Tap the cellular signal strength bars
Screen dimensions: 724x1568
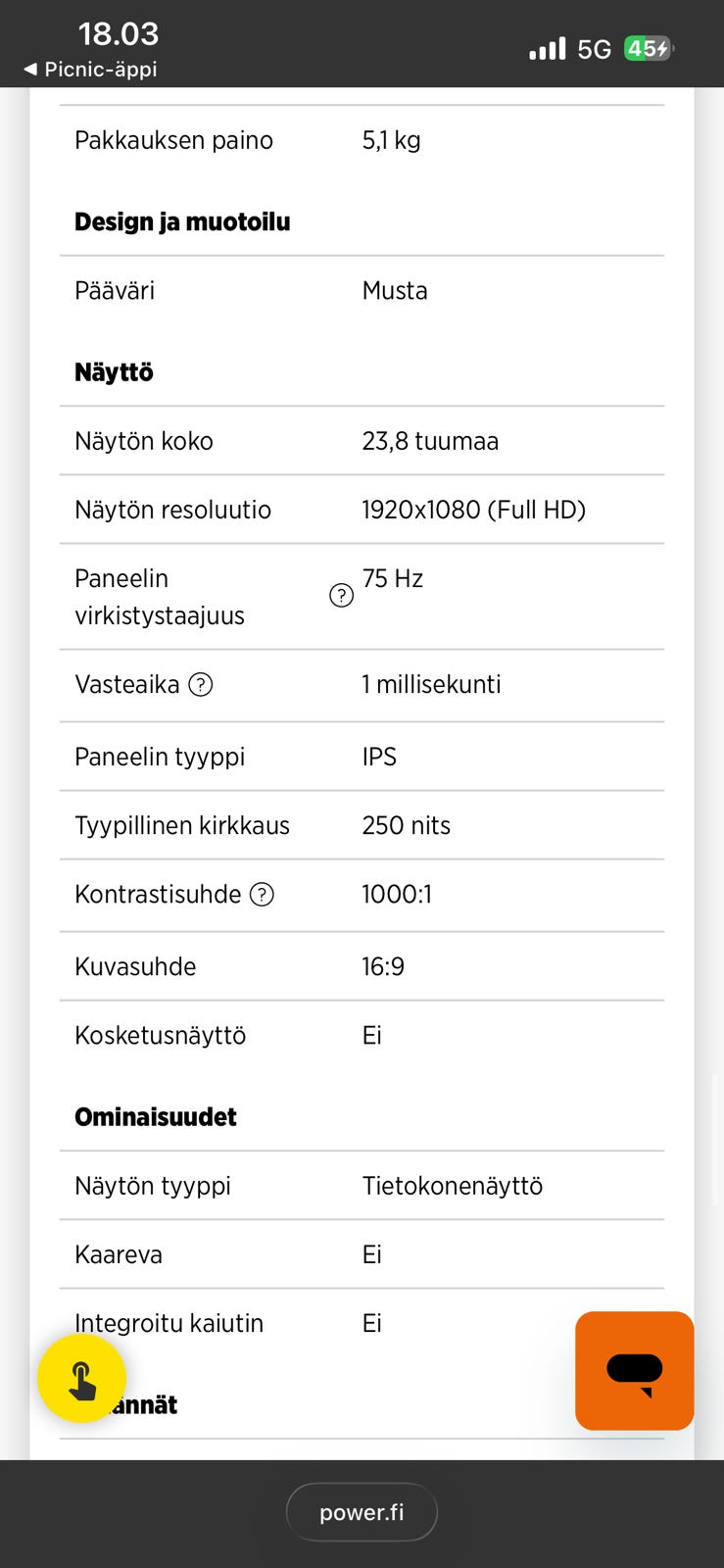coord(545,47)
